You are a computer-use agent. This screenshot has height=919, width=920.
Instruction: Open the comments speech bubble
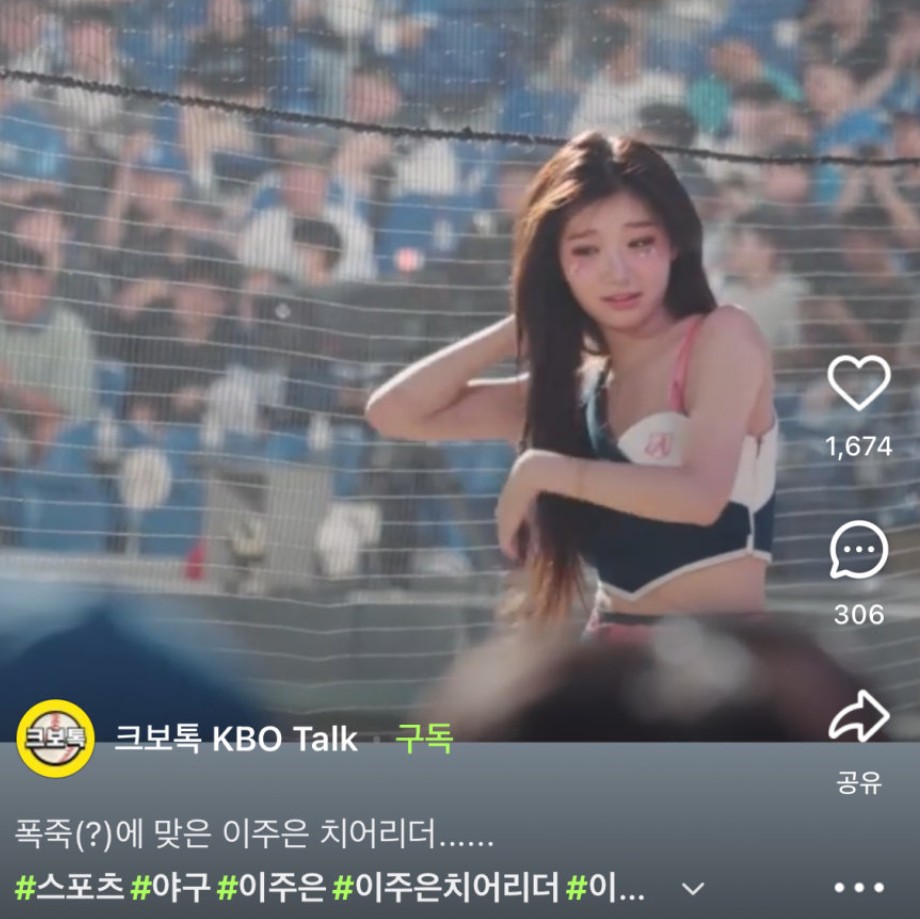coord(858,551)
